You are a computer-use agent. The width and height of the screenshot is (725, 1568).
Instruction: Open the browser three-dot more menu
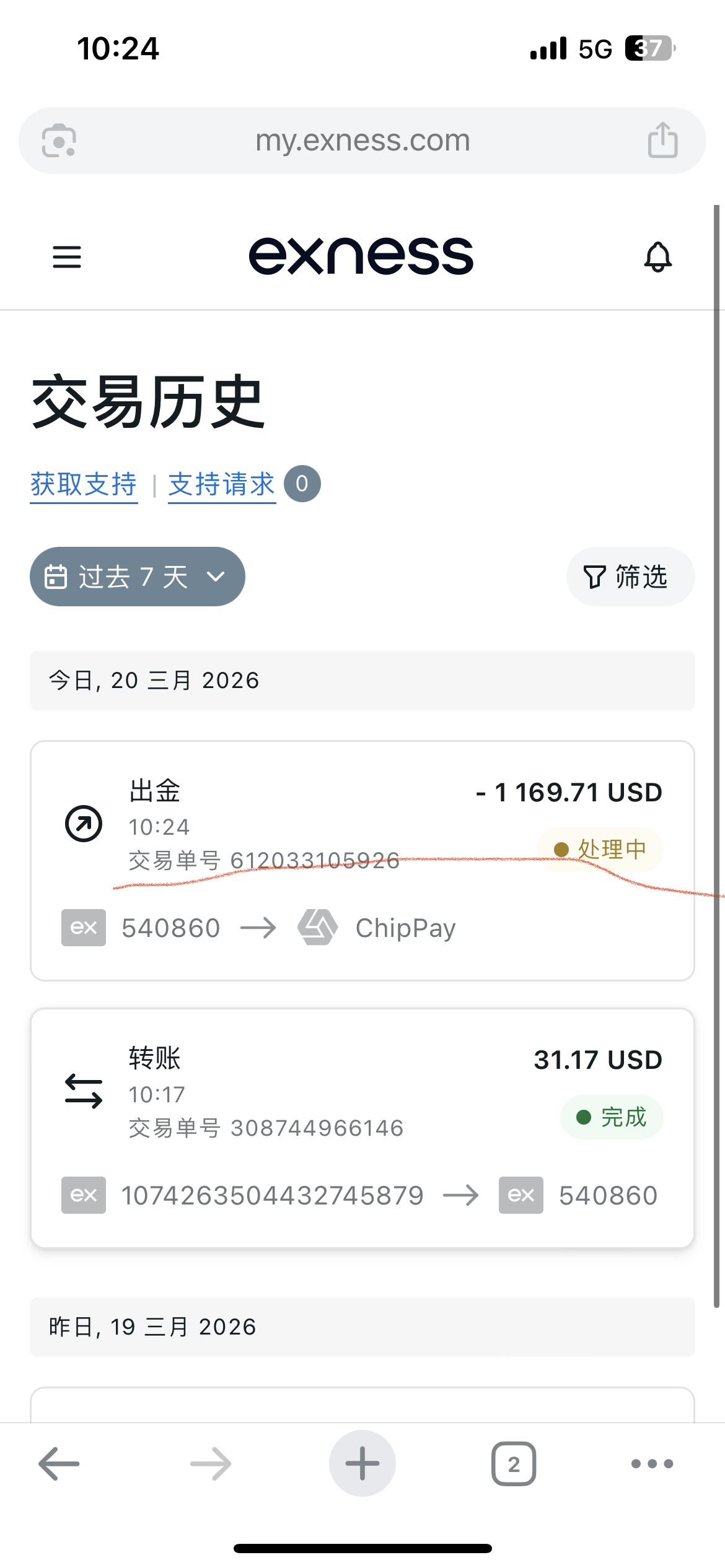coord(652,1463)
